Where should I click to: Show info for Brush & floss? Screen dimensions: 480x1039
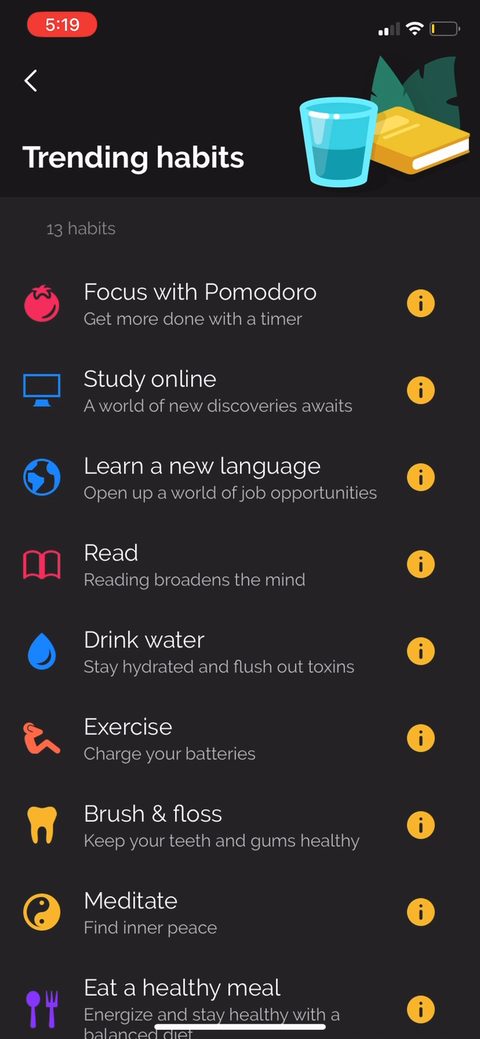420,826
